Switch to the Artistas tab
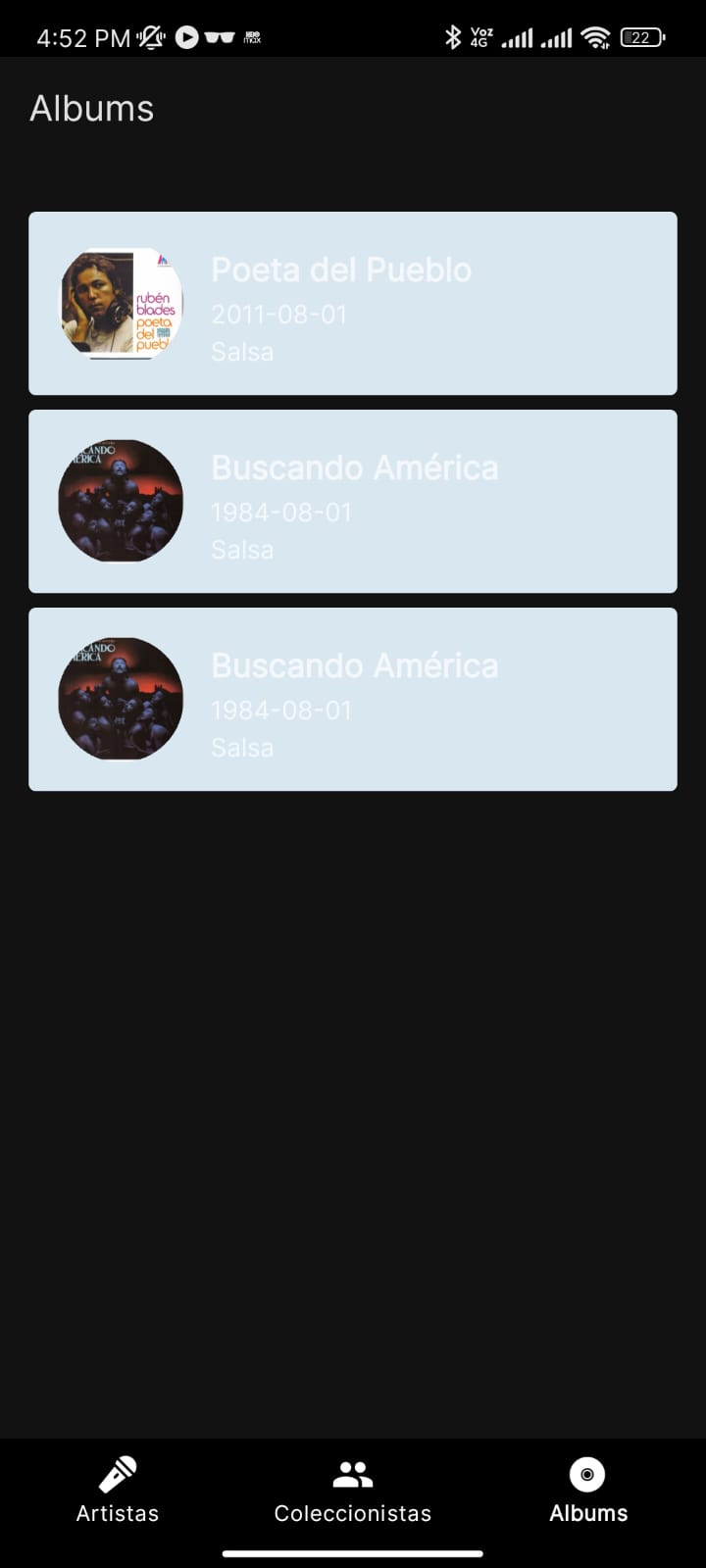 (x=118, y=1512)
